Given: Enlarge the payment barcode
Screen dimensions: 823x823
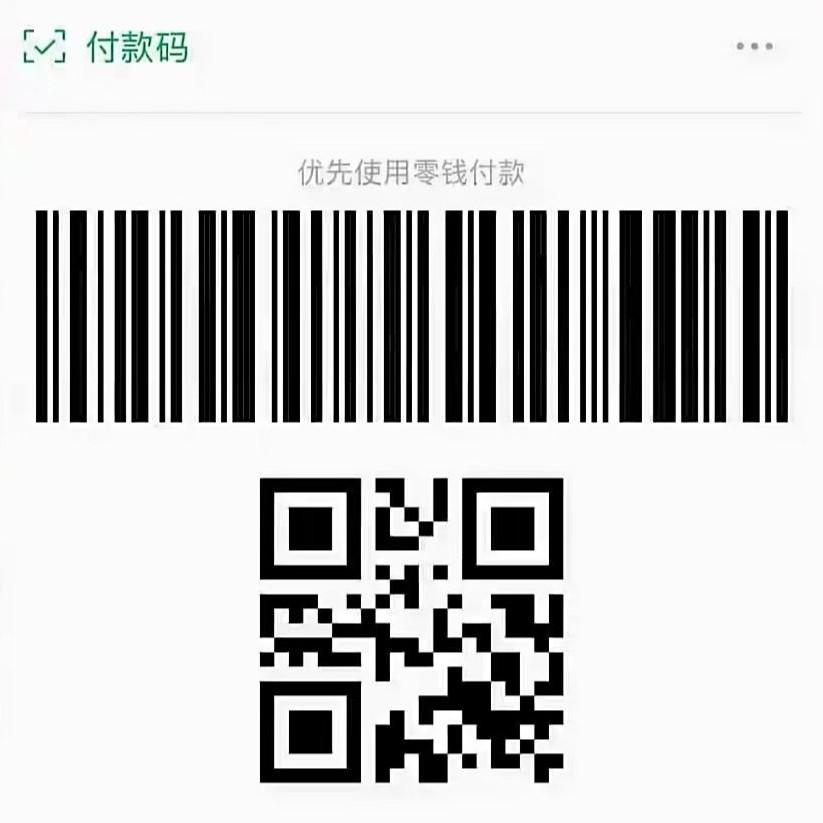Looking at the screenshot, I should (x=411, y=315).
